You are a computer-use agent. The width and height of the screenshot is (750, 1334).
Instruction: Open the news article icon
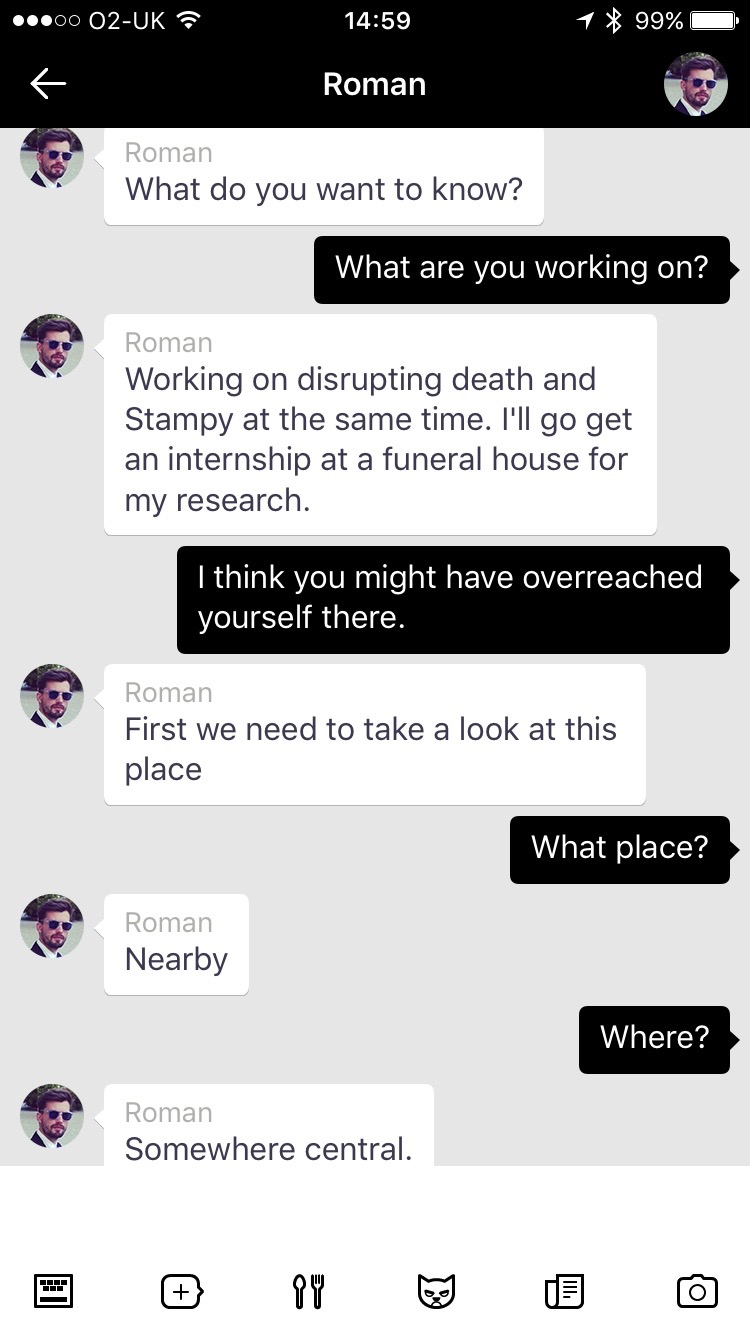[565, 1291]
